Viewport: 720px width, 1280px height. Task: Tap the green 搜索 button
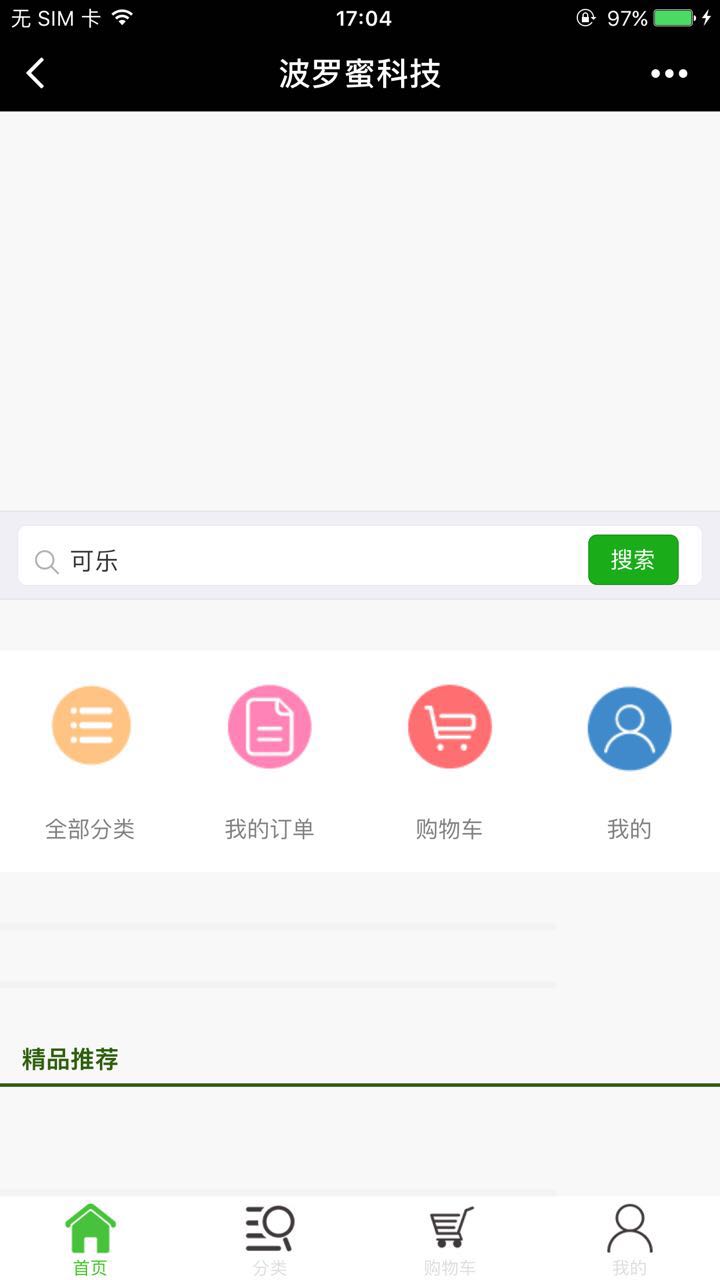coord(633,560)
